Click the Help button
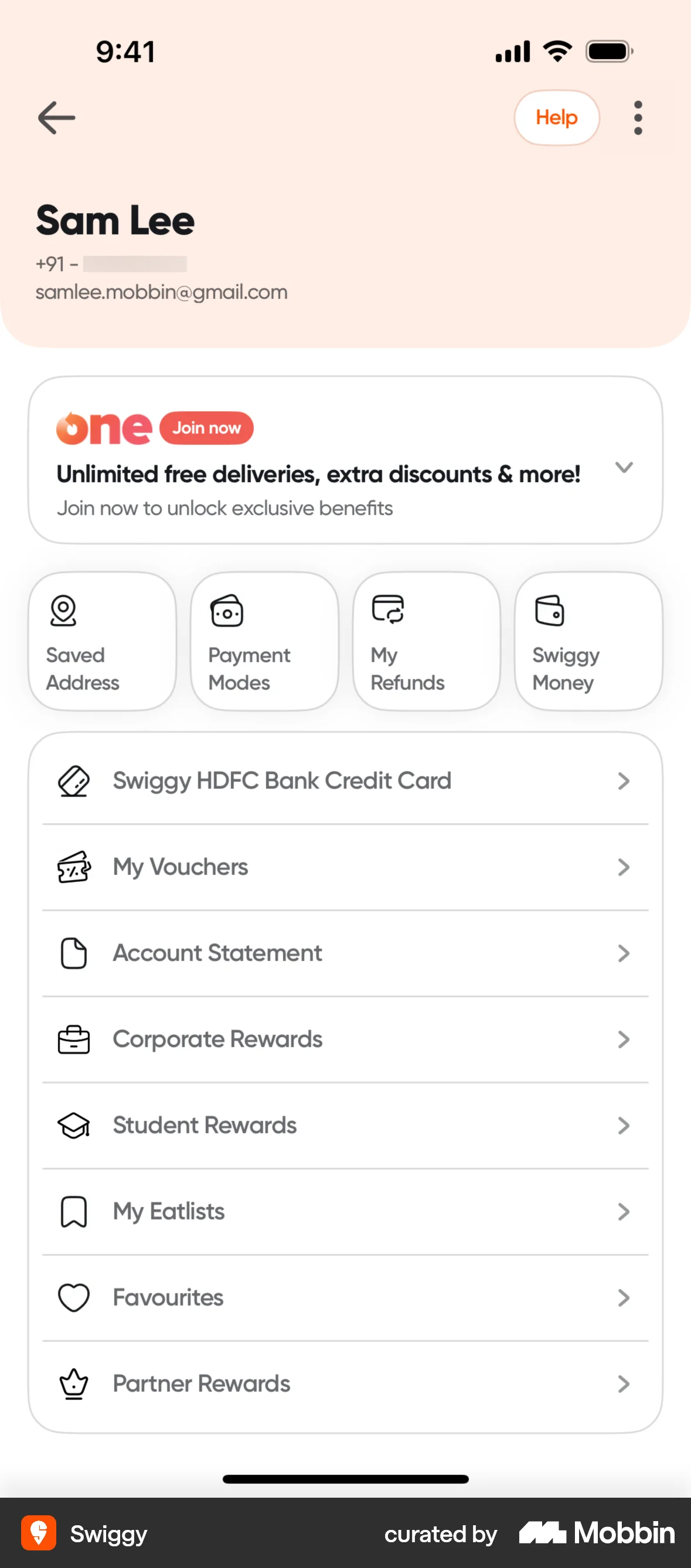The height and width of the screenshot is (1568, 691). 556,117
